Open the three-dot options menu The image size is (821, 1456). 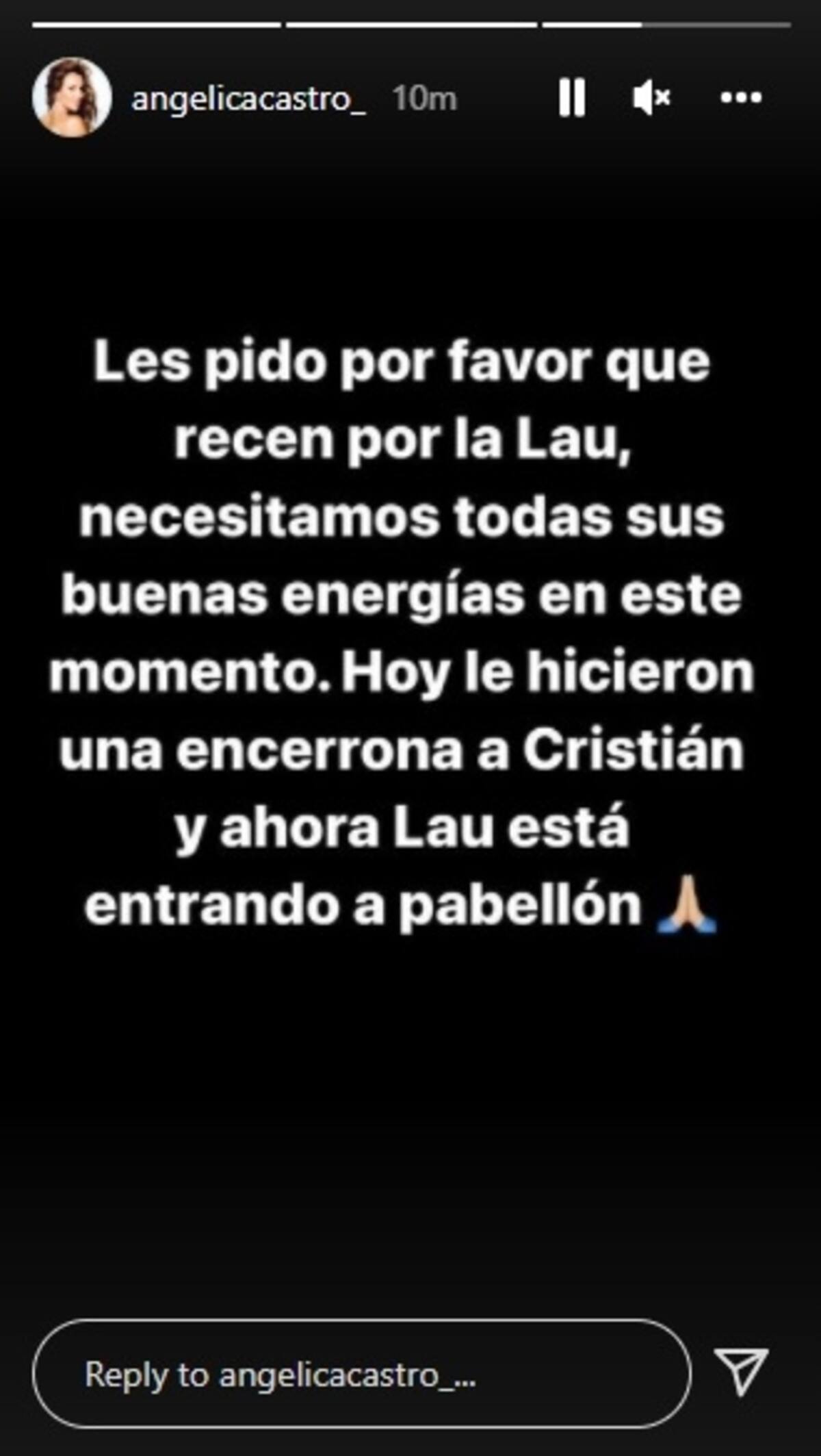tap(741, 98)
